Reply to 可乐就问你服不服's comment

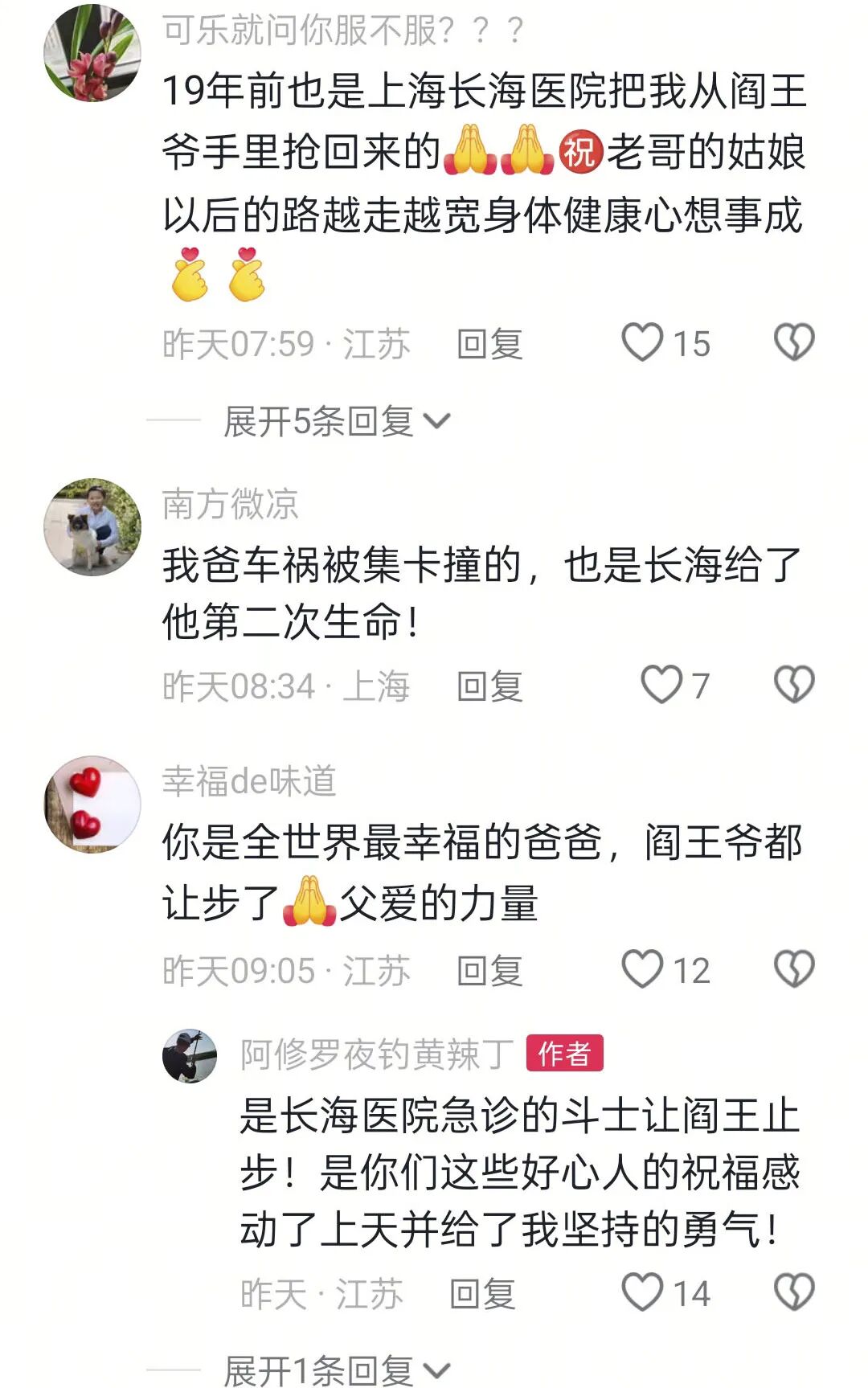point(489,345)
